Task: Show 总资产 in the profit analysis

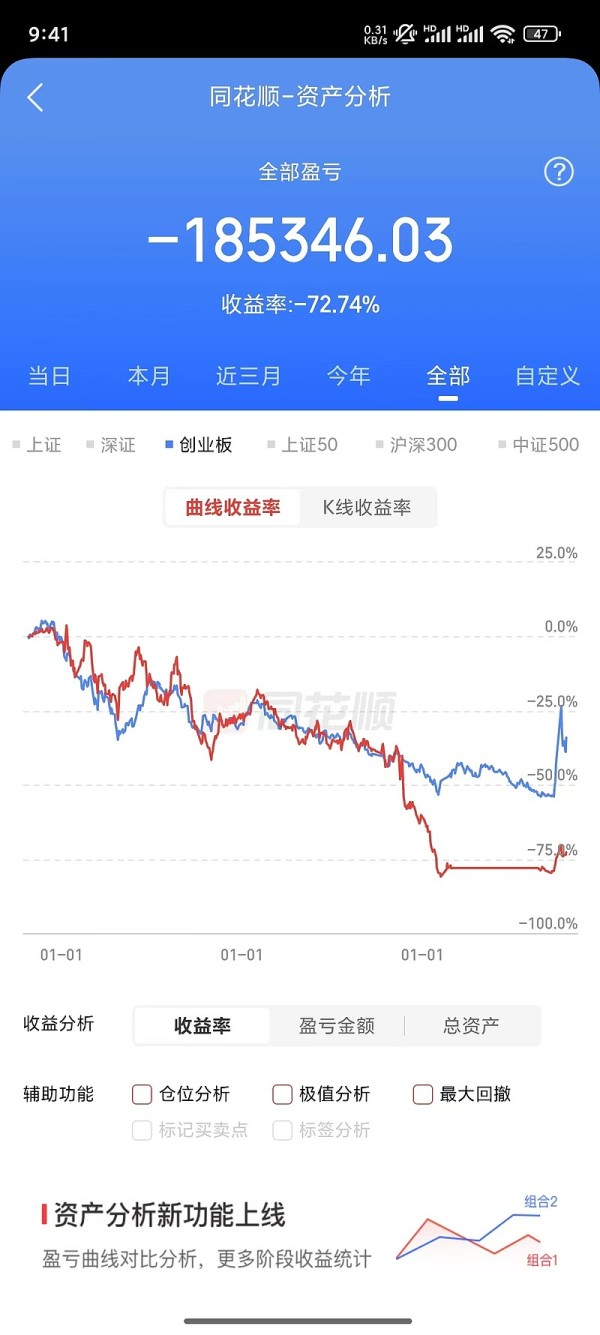Action: click(472, 1025)
